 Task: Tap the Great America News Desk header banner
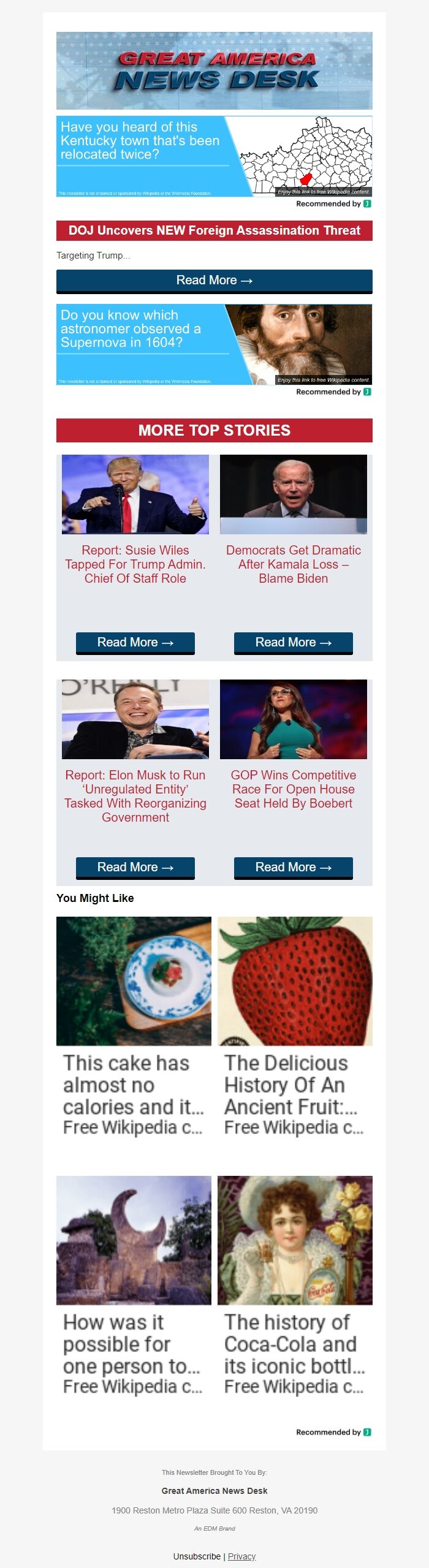tap(214, 70)
